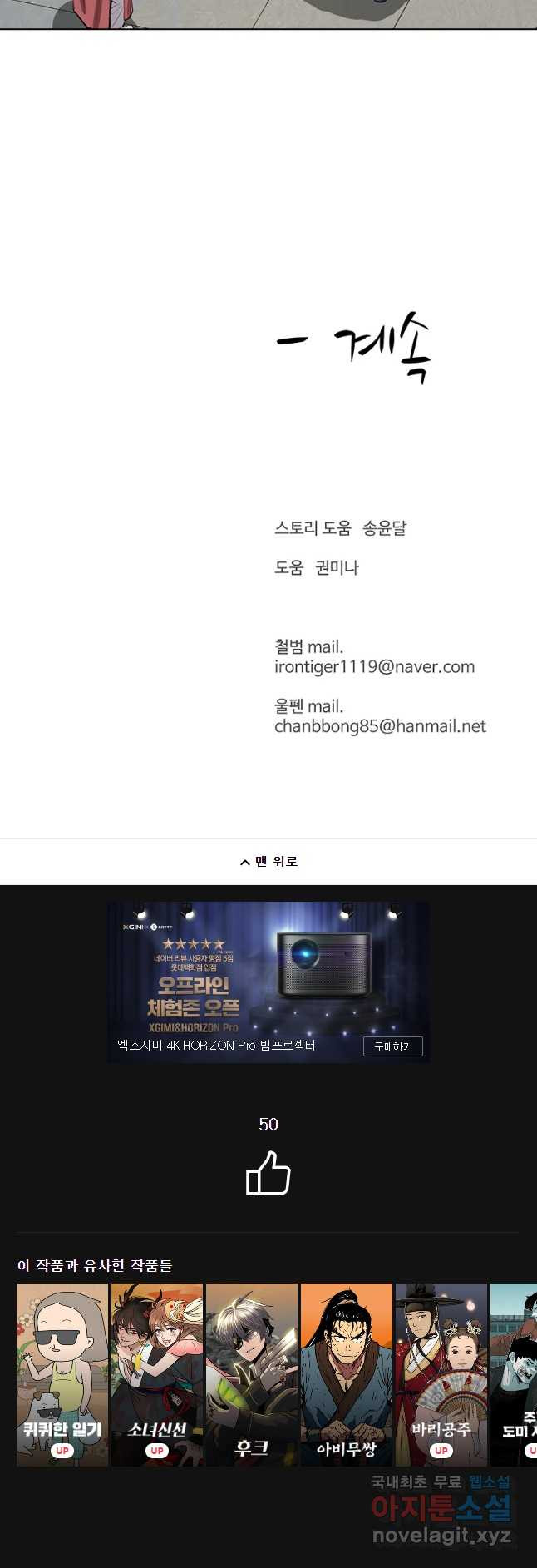
Task: Tap the 구매하기 buy button in the ad
Action: [x=392, y=1046]
